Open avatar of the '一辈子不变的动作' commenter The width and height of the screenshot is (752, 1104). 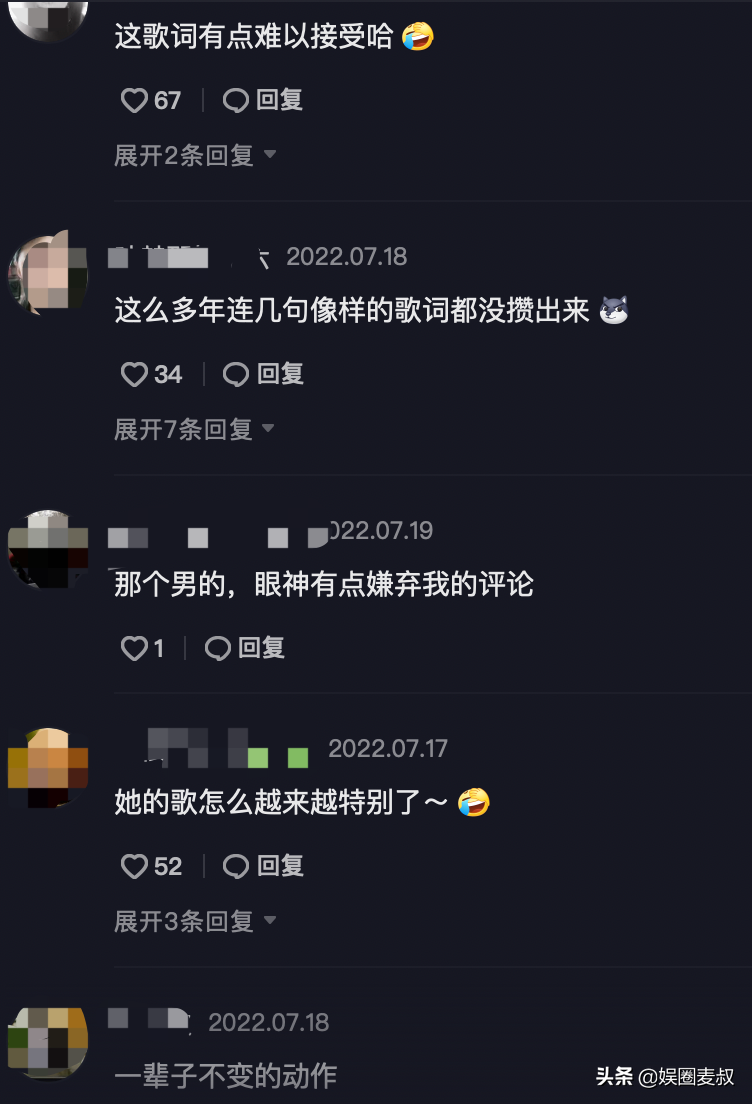pos(48,1042)
